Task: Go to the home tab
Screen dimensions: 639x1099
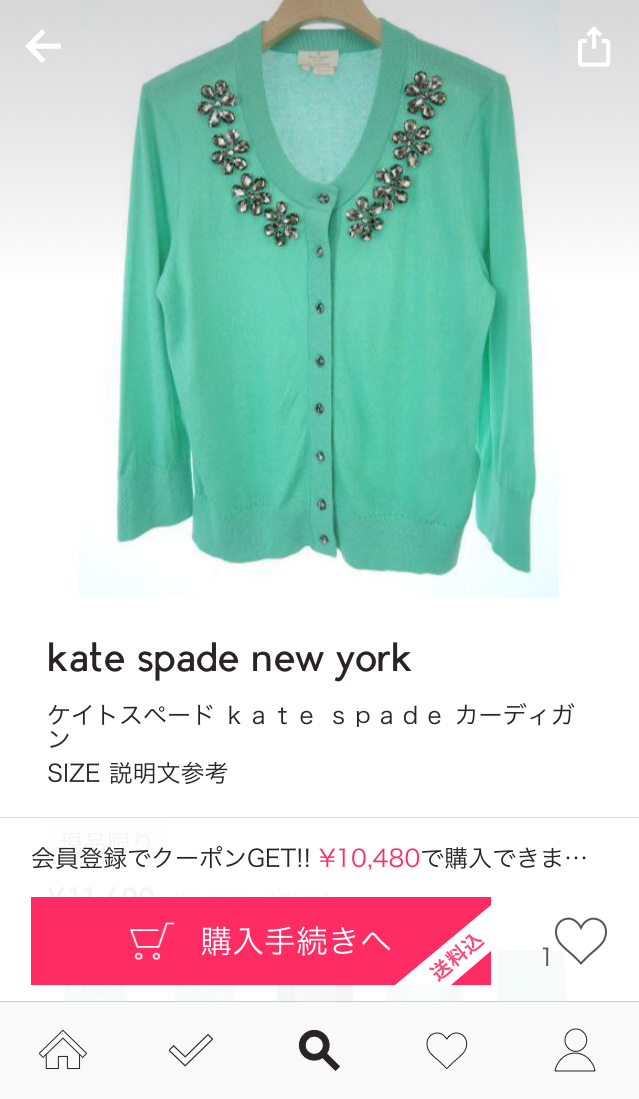Action: click(63, 1050)
